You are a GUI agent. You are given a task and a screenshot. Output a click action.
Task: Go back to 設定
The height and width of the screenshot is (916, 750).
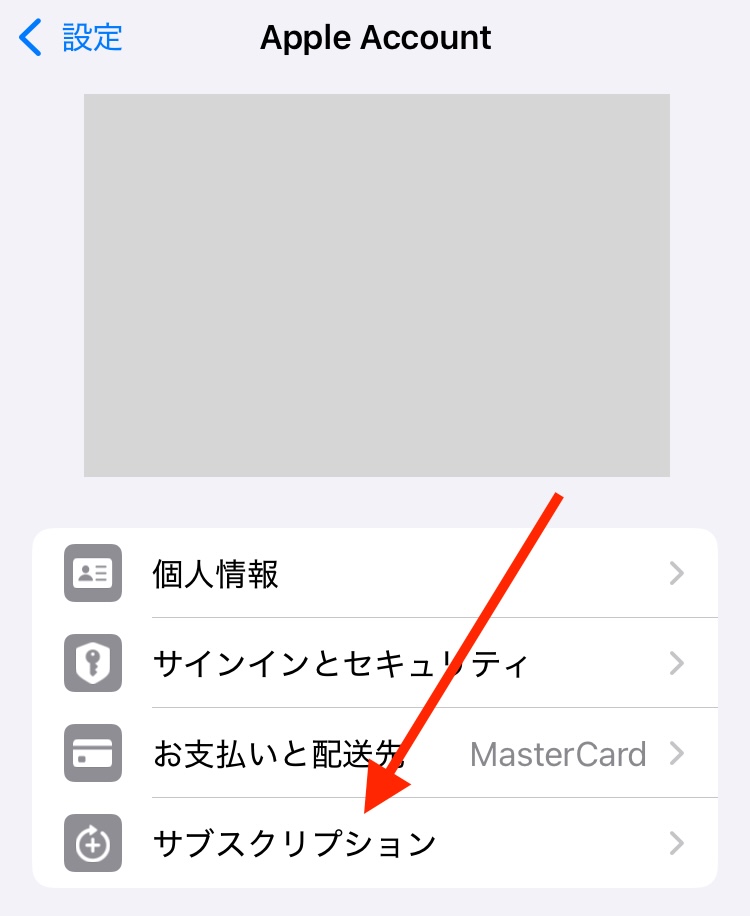[x=72, y=38]
